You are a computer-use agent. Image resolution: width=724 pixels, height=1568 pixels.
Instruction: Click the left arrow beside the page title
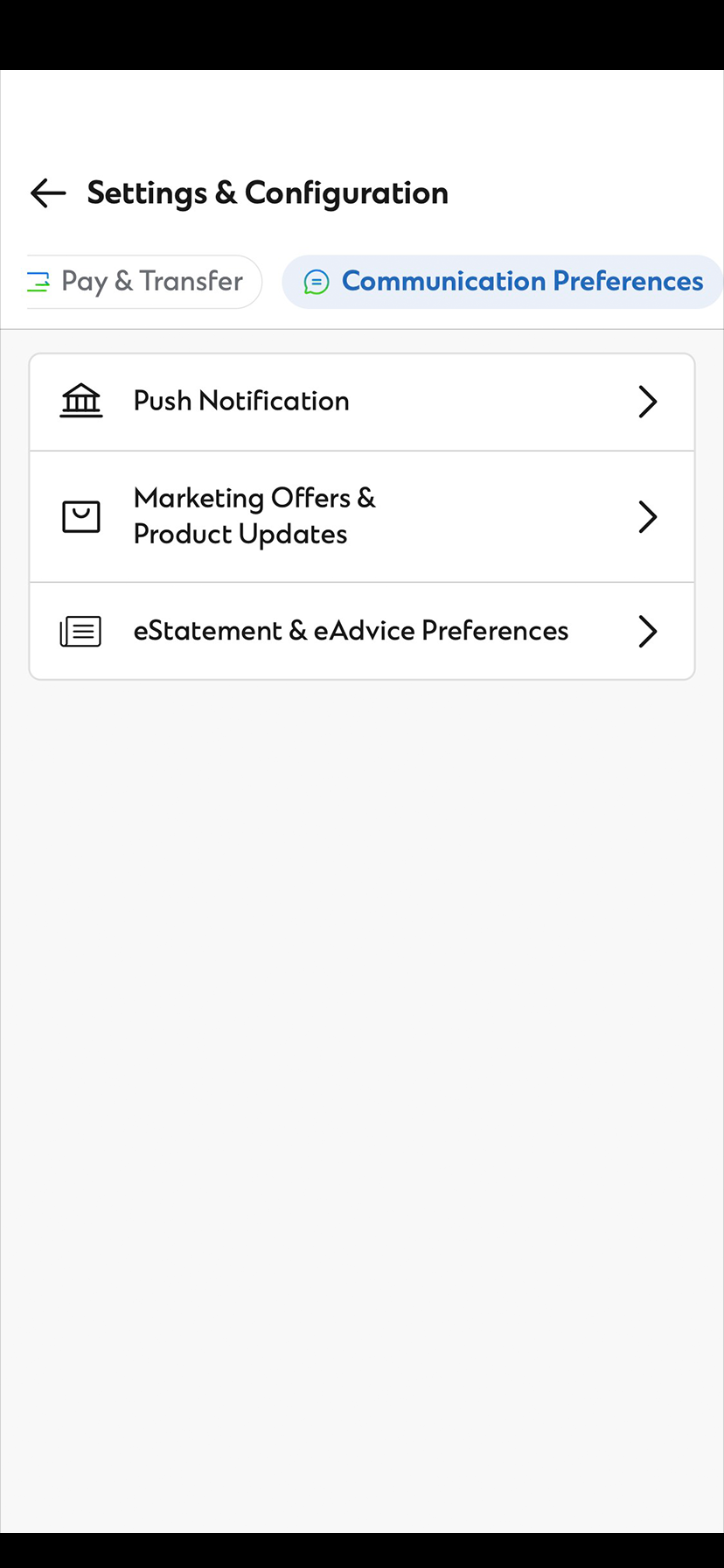coord(47,192)
